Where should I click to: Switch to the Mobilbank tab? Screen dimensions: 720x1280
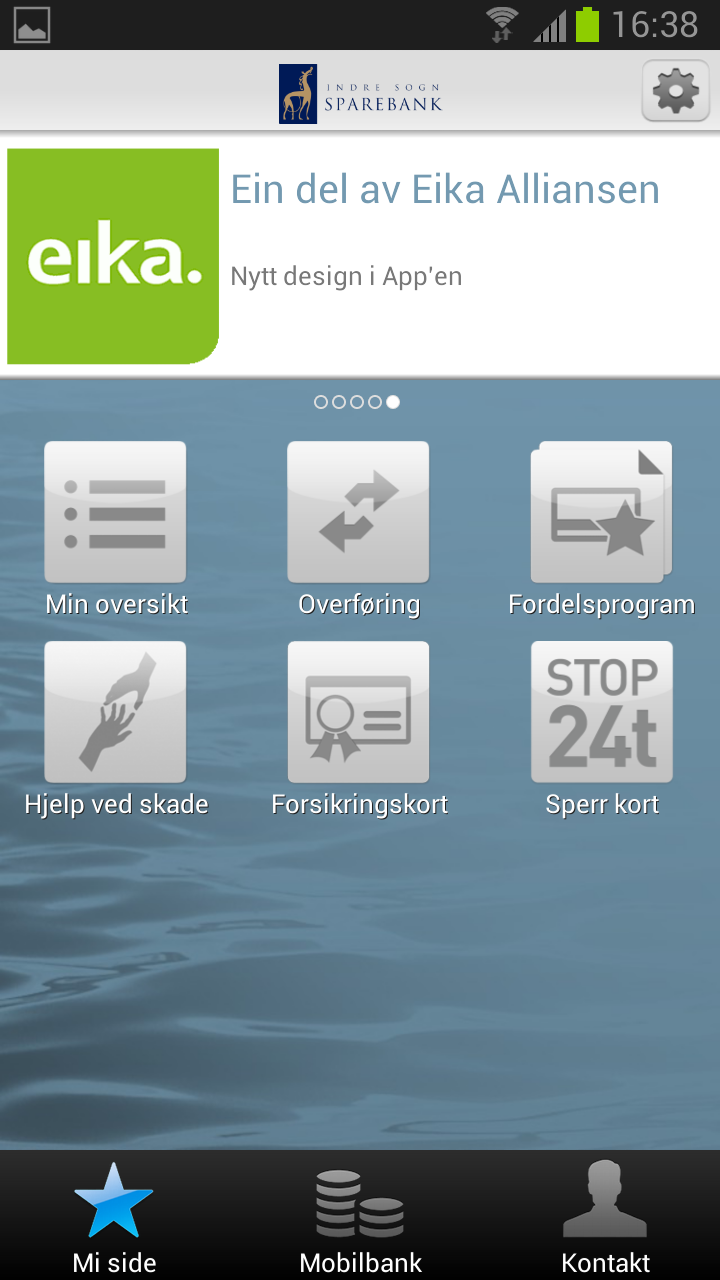(x=360, y=1216)
